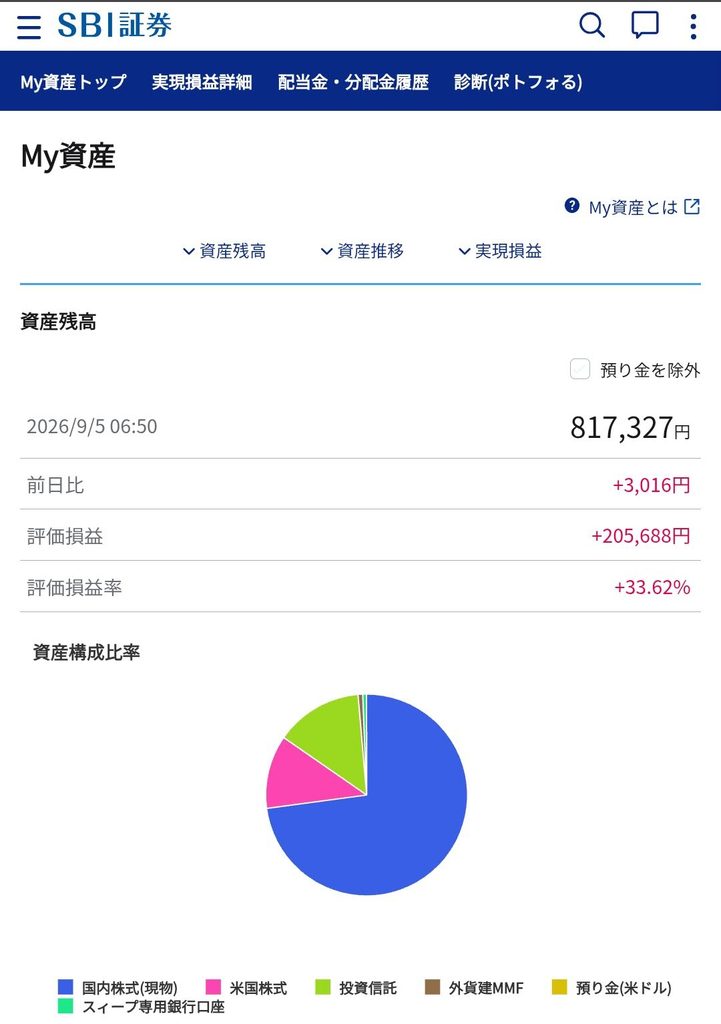
Task: Open the search magnifier icon
Action: (x=592, y=26)
